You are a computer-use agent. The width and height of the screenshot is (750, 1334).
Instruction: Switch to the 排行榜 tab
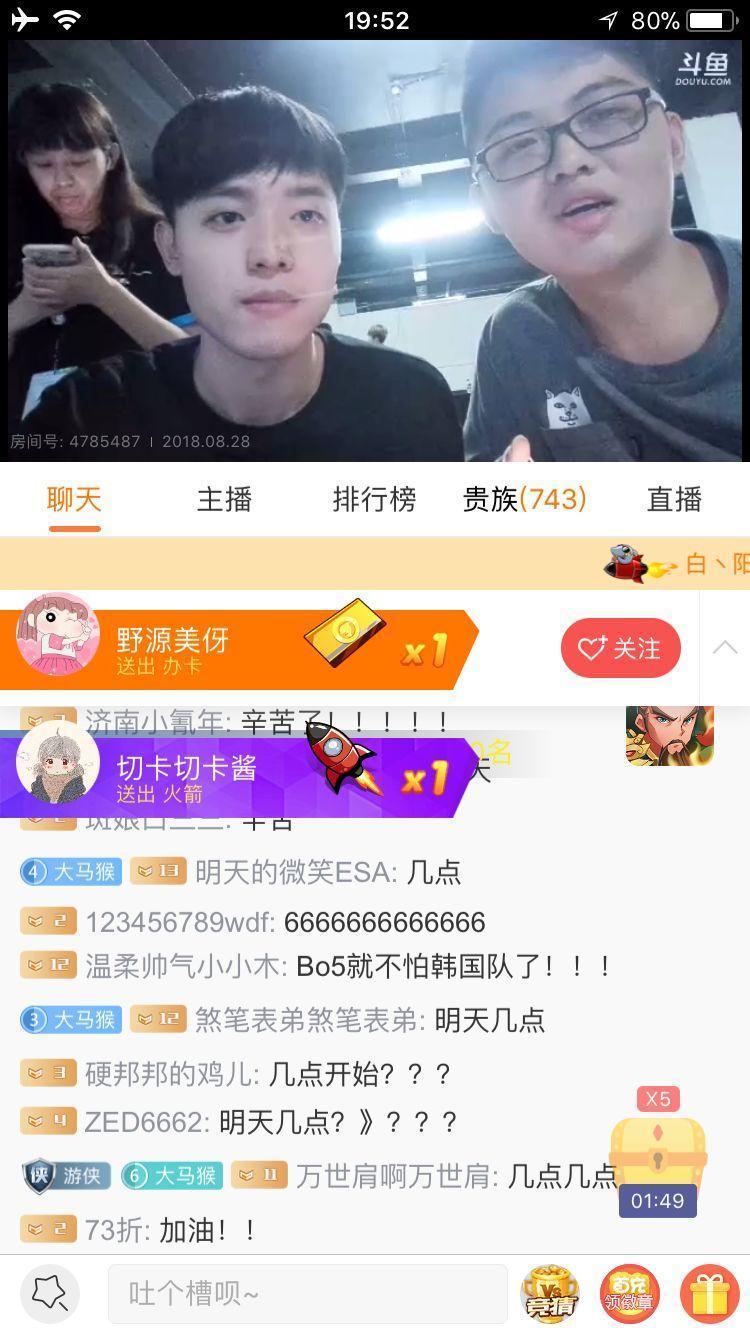[x=374, y=500]
